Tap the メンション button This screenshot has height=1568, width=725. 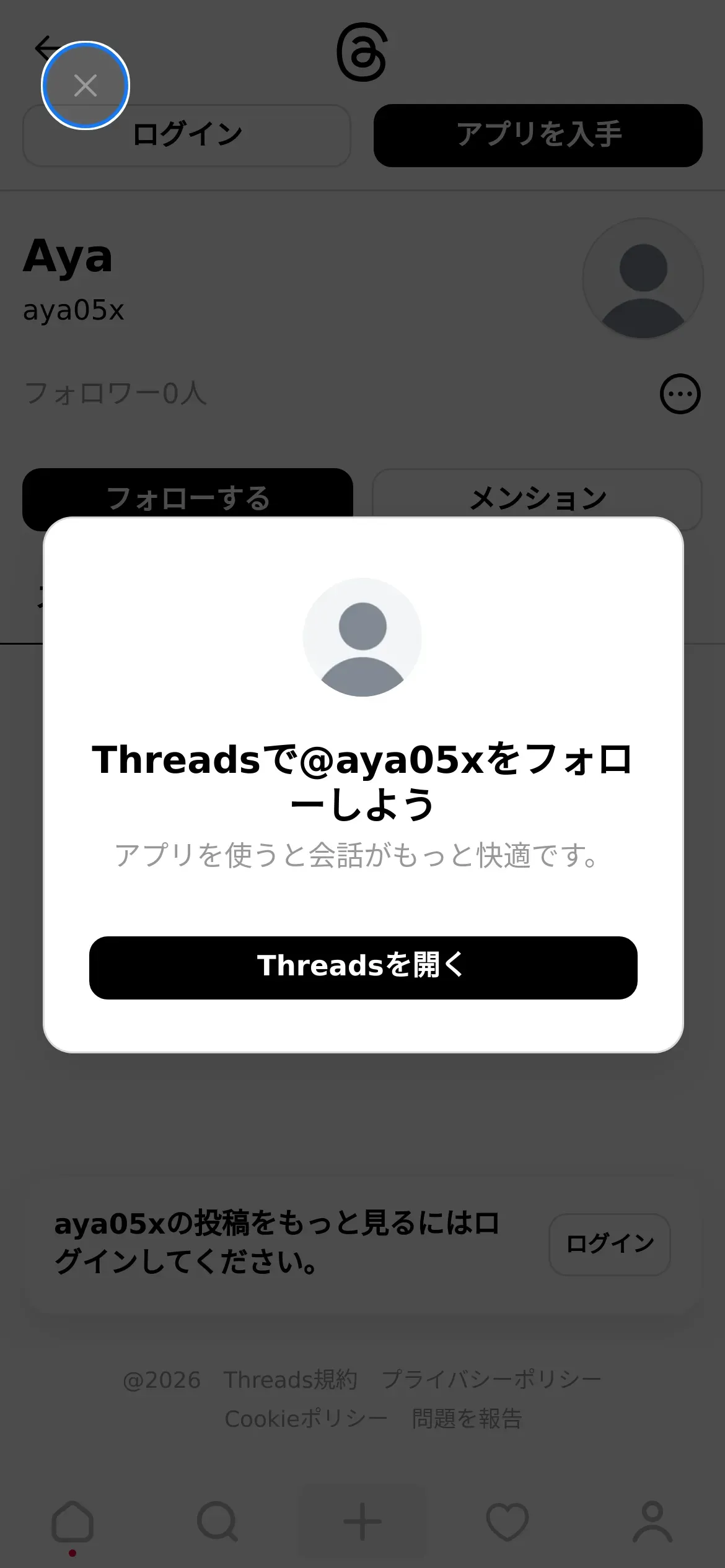pyautogui.click(x=537, y=499)
